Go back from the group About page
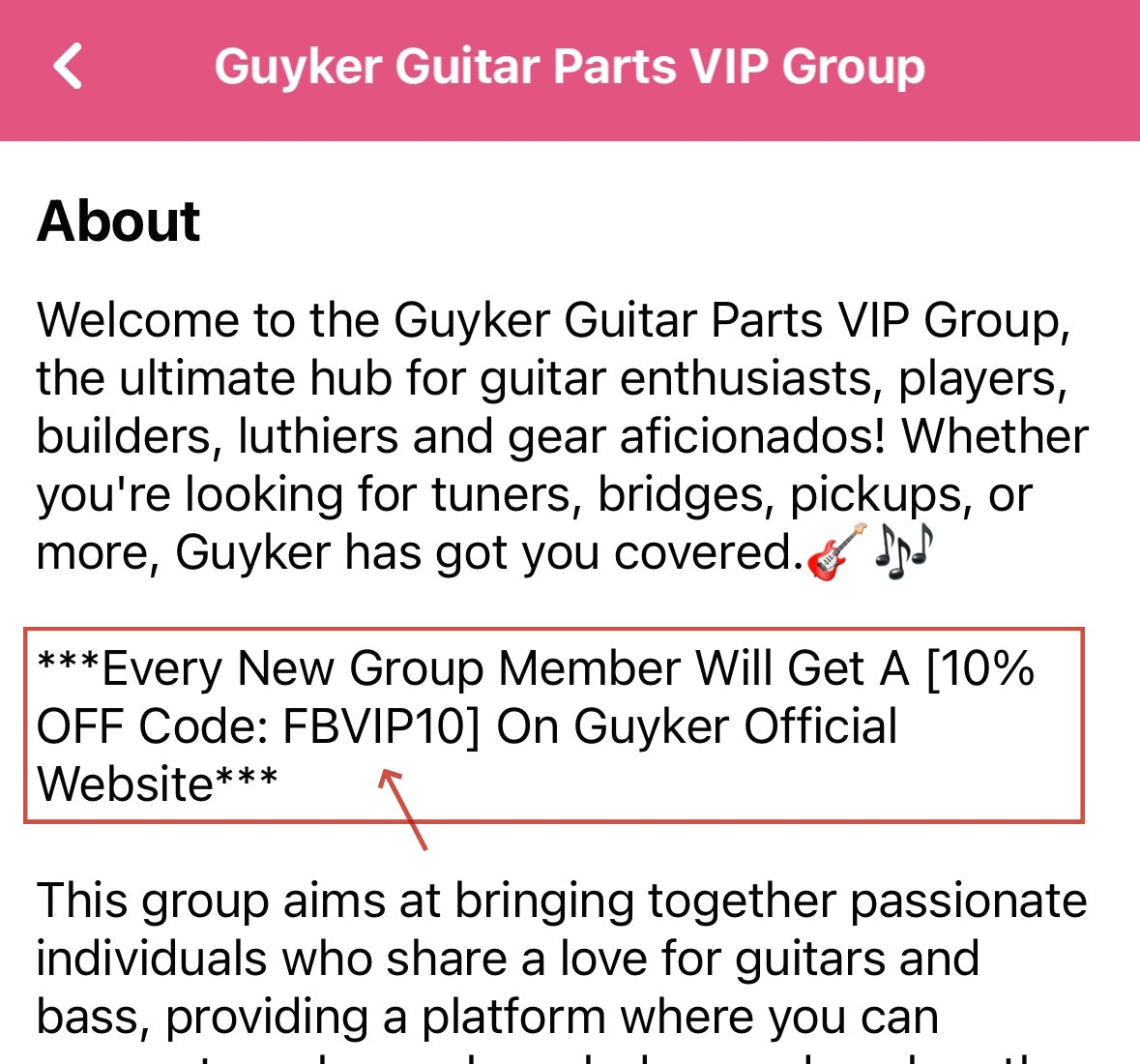The width and height of the screenshot is (1140, 1064). (x=68, y=67)
